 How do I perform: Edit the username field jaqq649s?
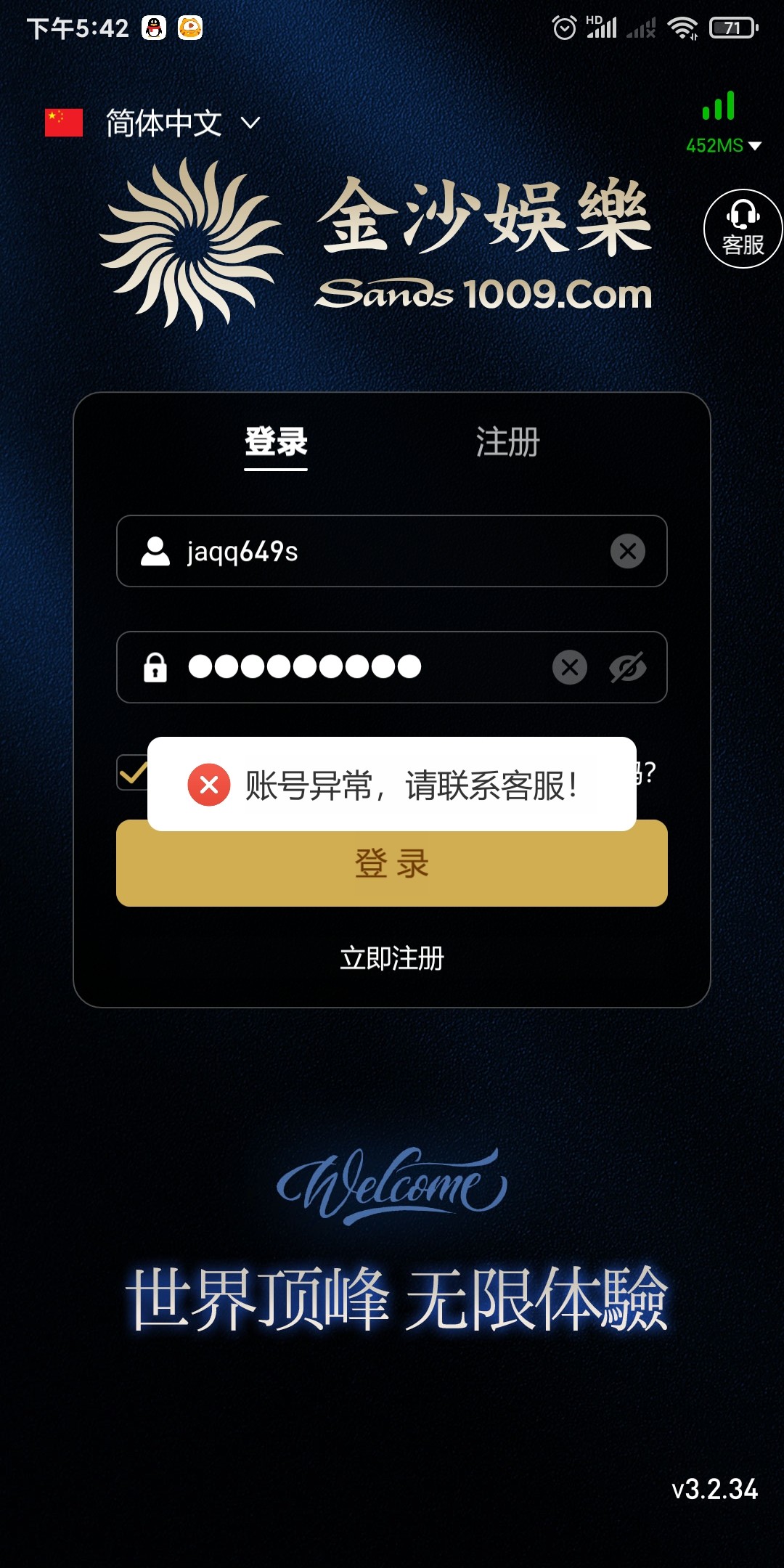[377, 552]
